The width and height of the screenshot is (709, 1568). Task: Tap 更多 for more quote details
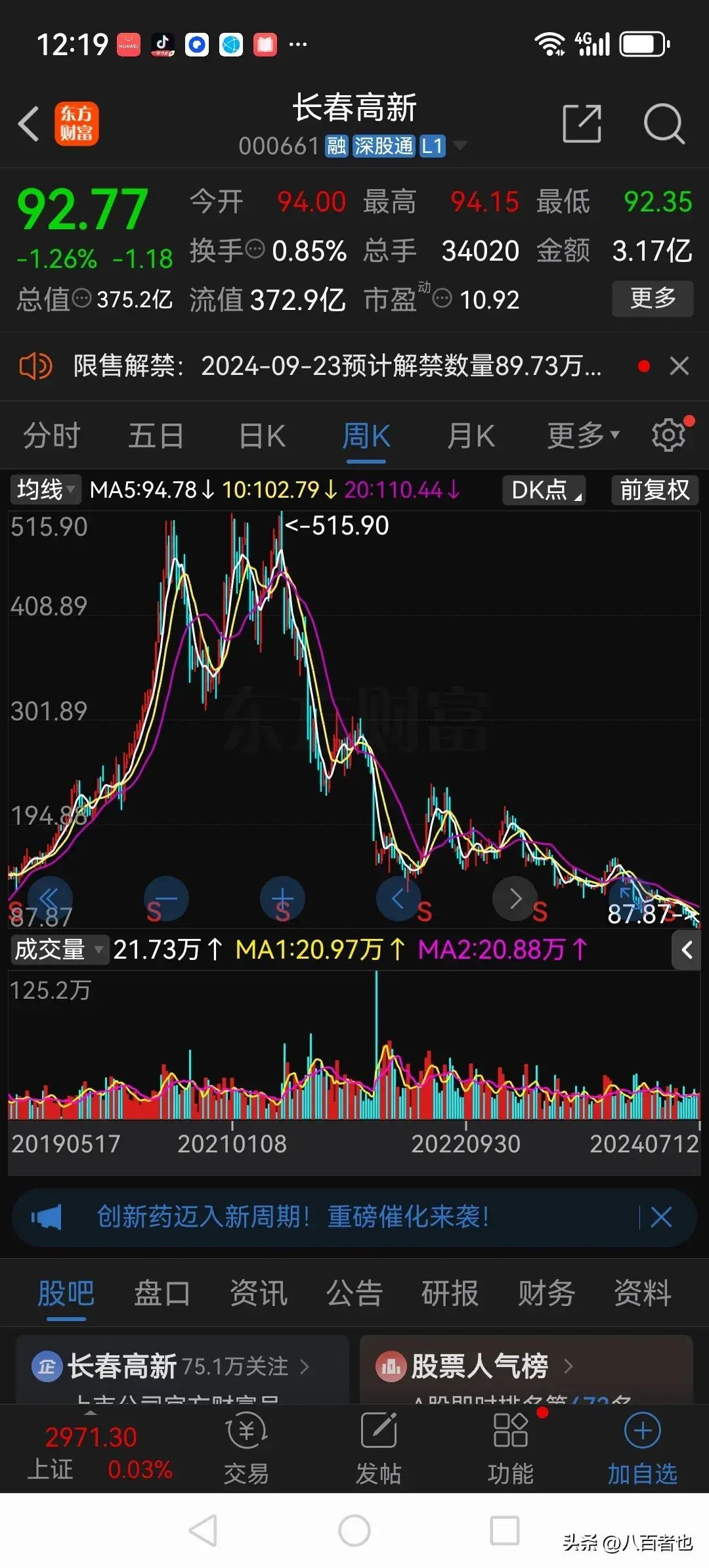pyautogui.click(x=652, y=299)
